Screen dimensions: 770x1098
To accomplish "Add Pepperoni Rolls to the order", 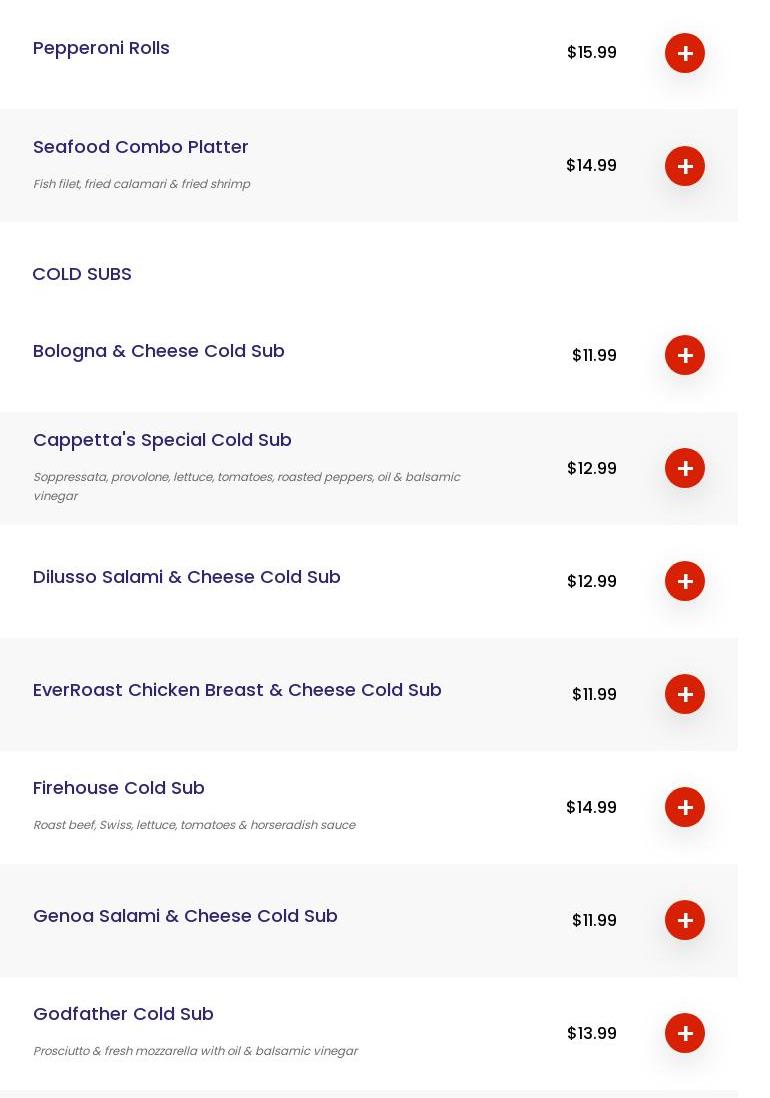I will pyautogui.click(x=685, y=53).
